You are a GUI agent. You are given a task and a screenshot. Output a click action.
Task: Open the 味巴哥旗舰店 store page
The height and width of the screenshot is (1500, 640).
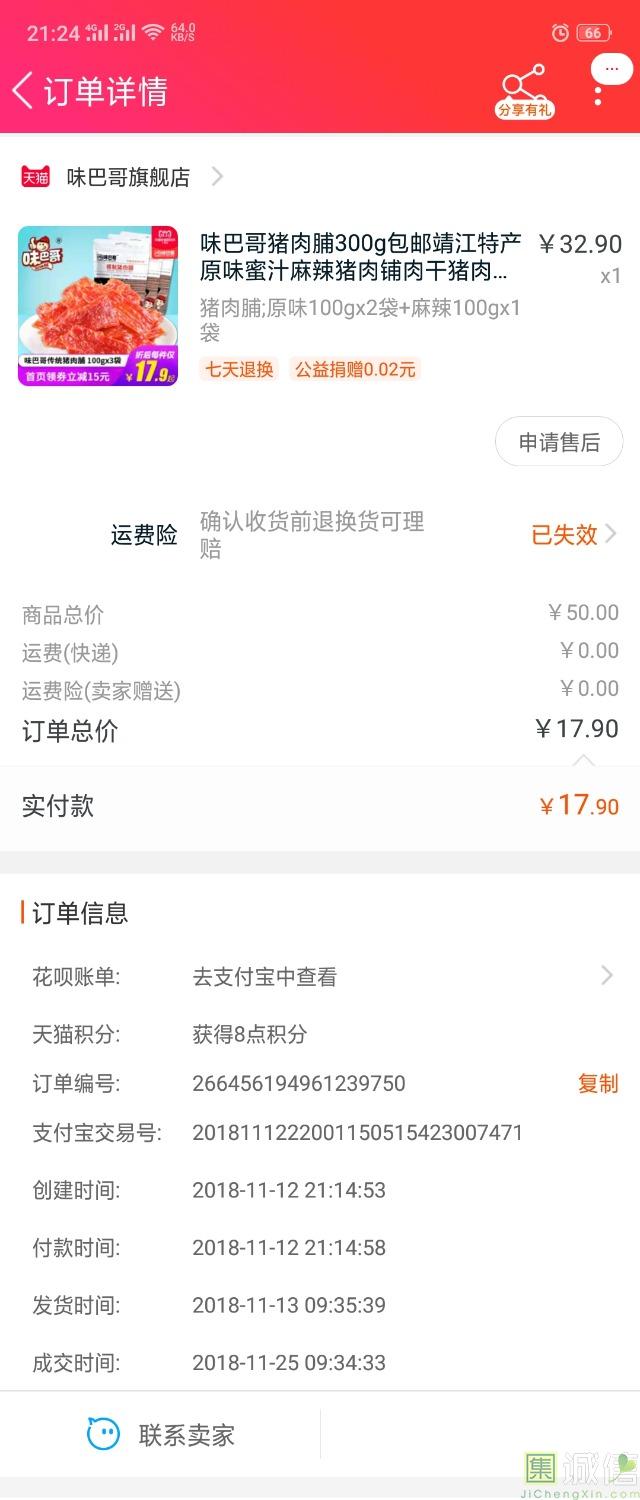128,177
